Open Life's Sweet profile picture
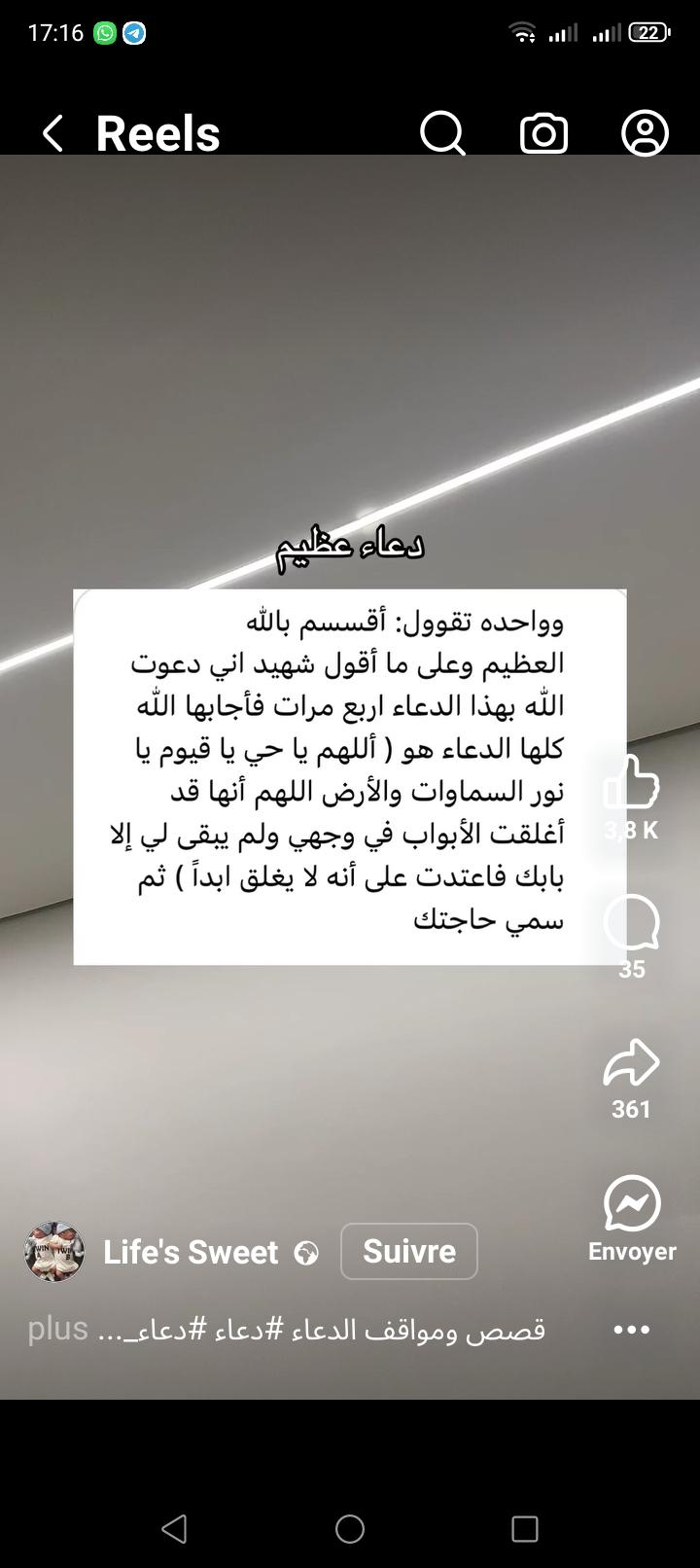The height and width of the screenshot is (1568, 700). click(x=54, y=1251)
